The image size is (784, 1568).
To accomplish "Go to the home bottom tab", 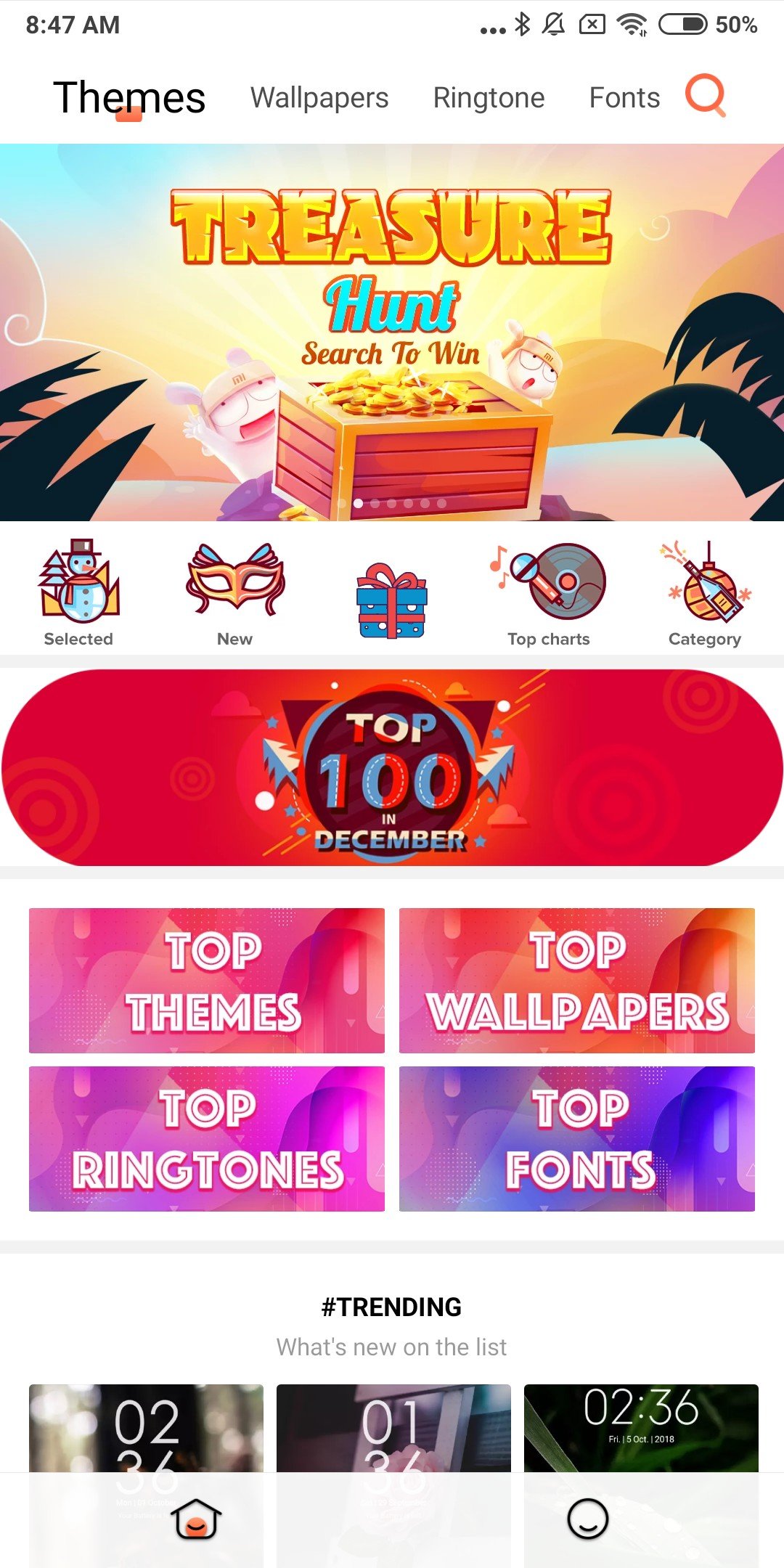I will (x=196, y=1519).
